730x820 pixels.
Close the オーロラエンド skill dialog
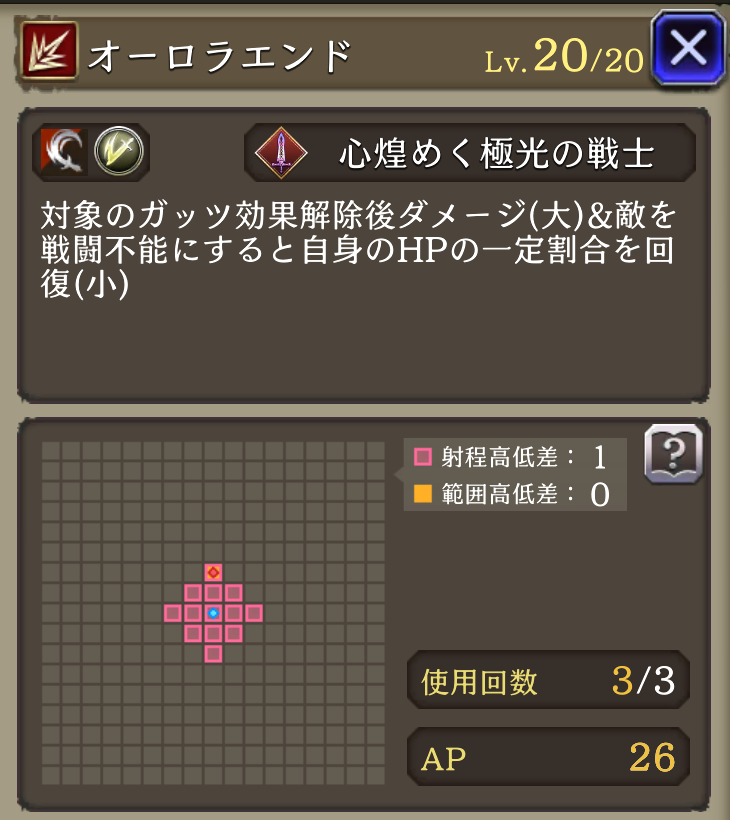(687, 48)
